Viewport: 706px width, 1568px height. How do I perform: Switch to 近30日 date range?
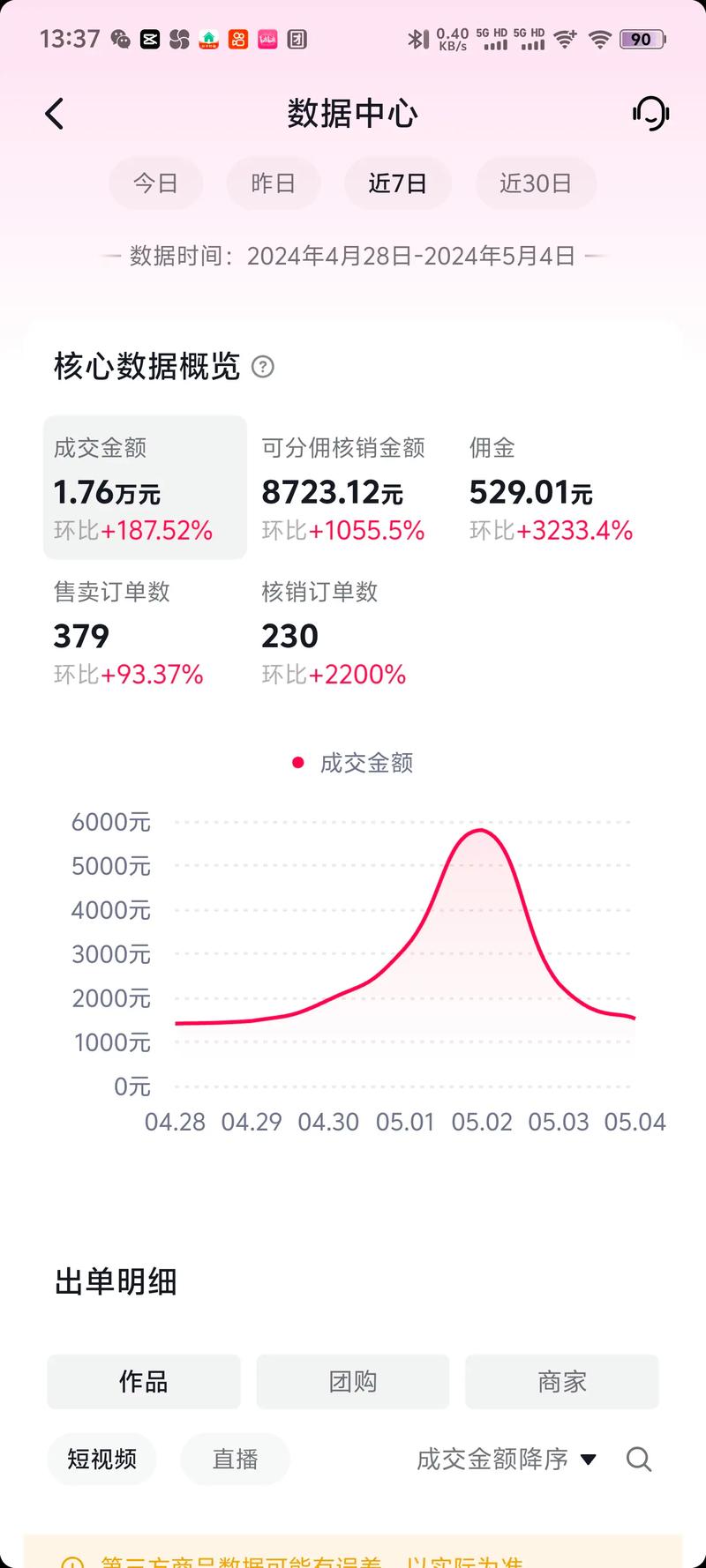(536, 183)
